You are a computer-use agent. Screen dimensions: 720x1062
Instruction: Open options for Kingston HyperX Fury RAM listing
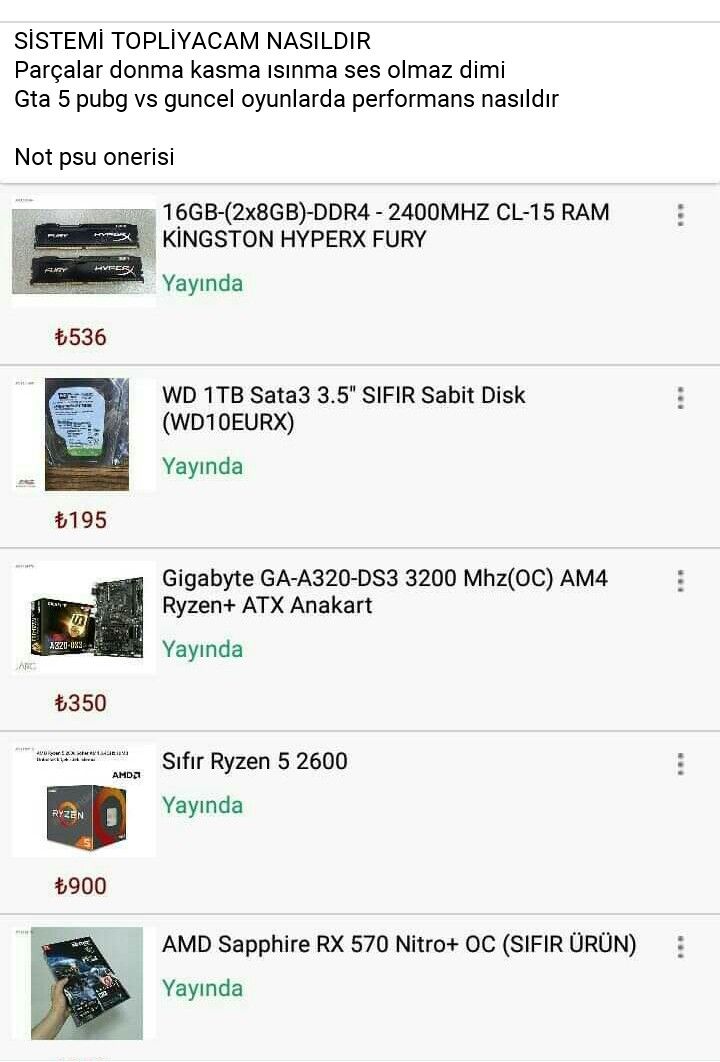click(680, 215)
